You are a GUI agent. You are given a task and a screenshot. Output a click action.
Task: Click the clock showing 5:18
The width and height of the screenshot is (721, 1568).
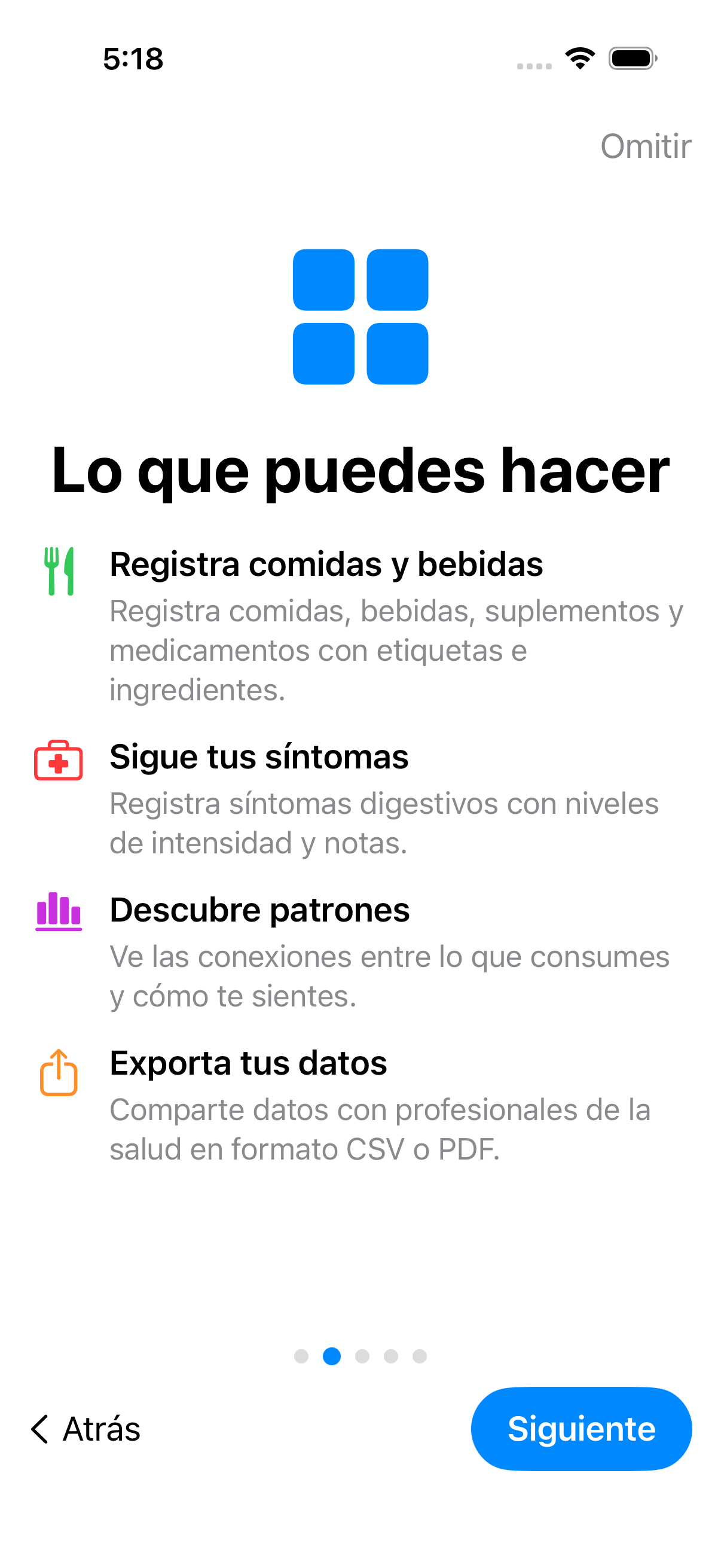click(133, 59)
